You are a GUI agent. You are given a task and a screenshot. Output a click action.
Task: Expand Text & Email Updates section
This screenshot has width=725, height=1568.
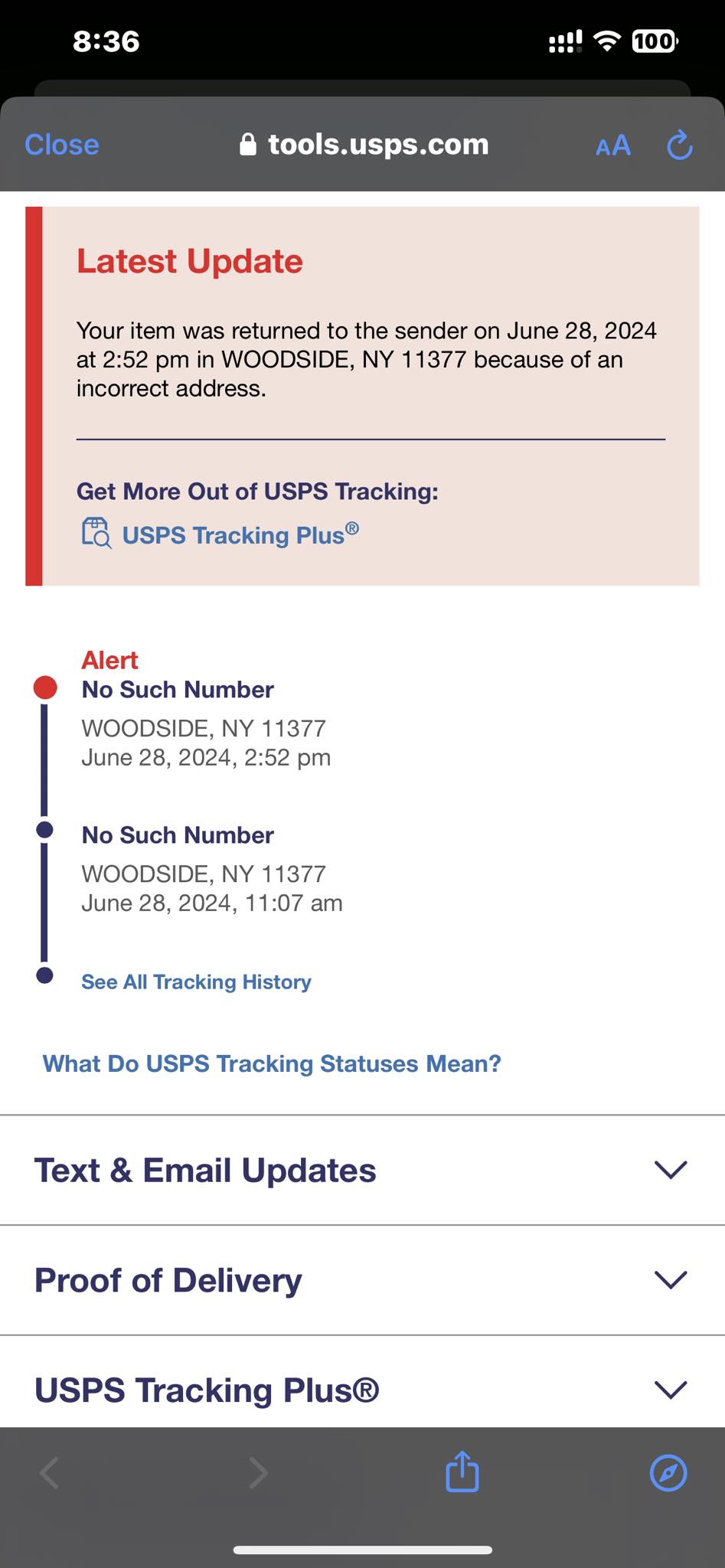coord(362,1170)
